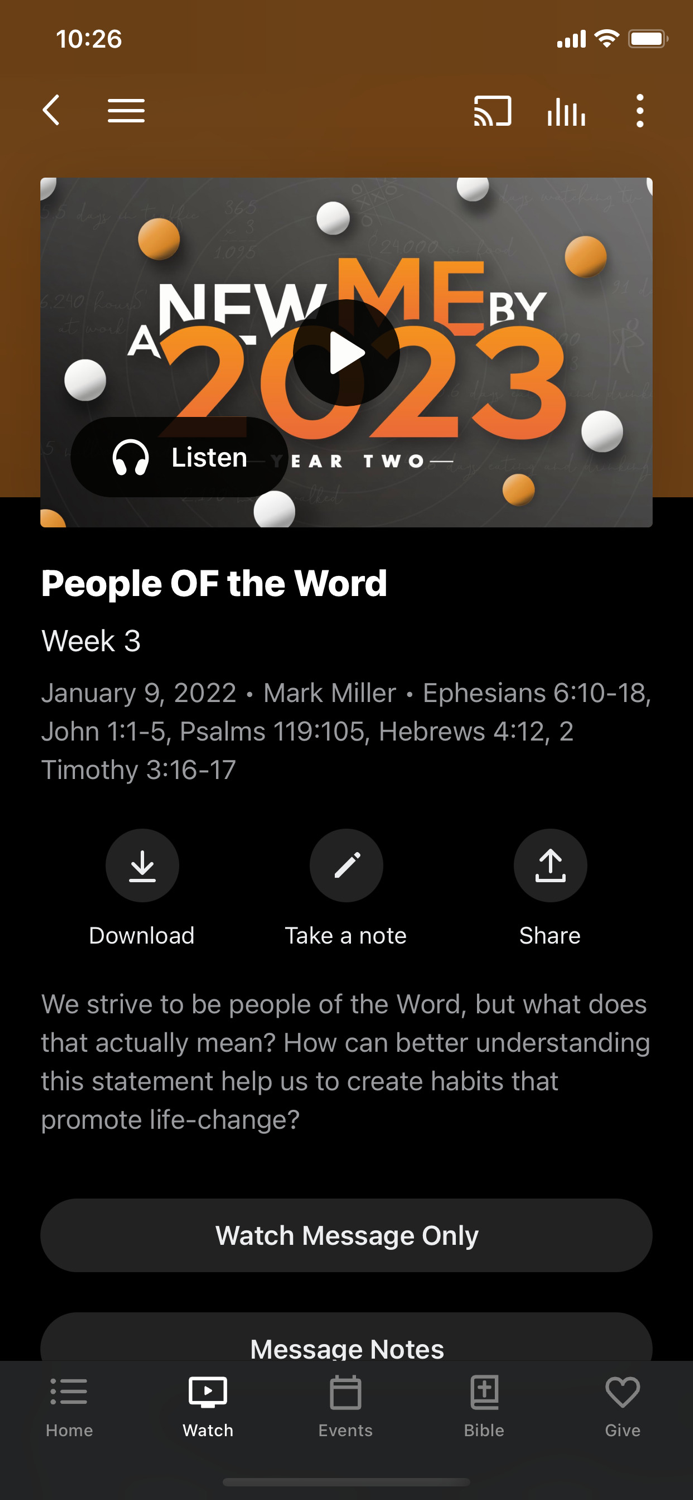Open the hamburger menu
Screen dimensions: 693x1500
click(x=126, y=110)
